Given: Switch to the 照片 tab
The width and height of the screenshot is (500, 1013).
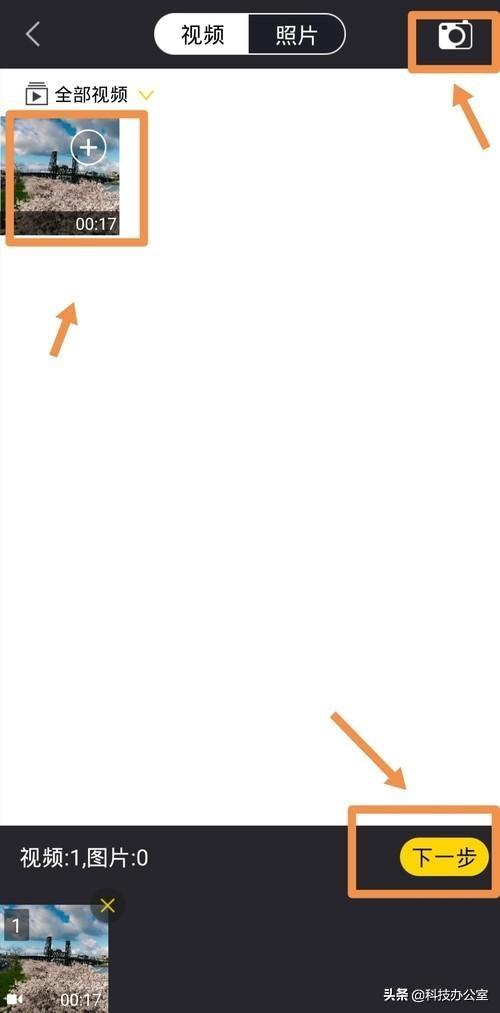Looking at the screenshot, I should (x=297, y=34).
